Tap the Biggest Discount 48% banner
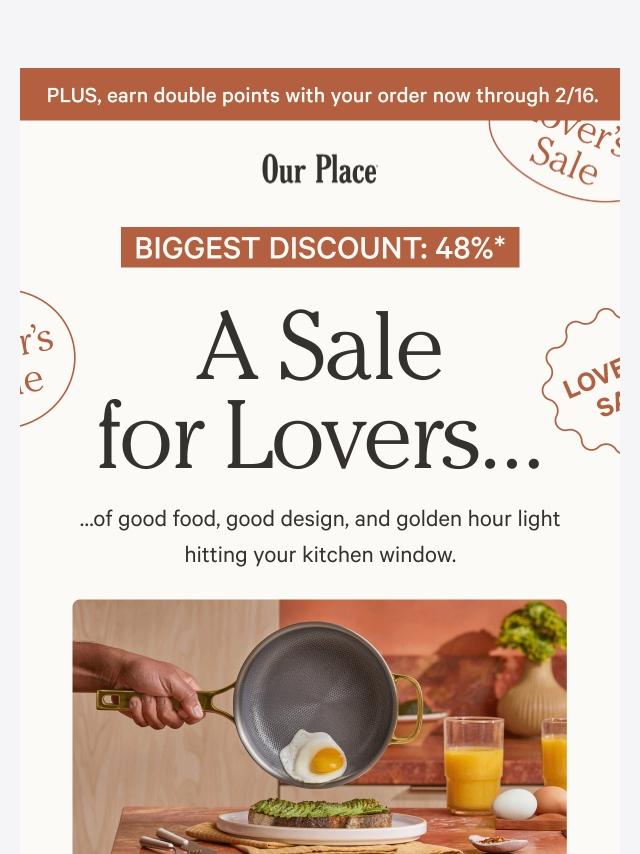 point(320,247)
